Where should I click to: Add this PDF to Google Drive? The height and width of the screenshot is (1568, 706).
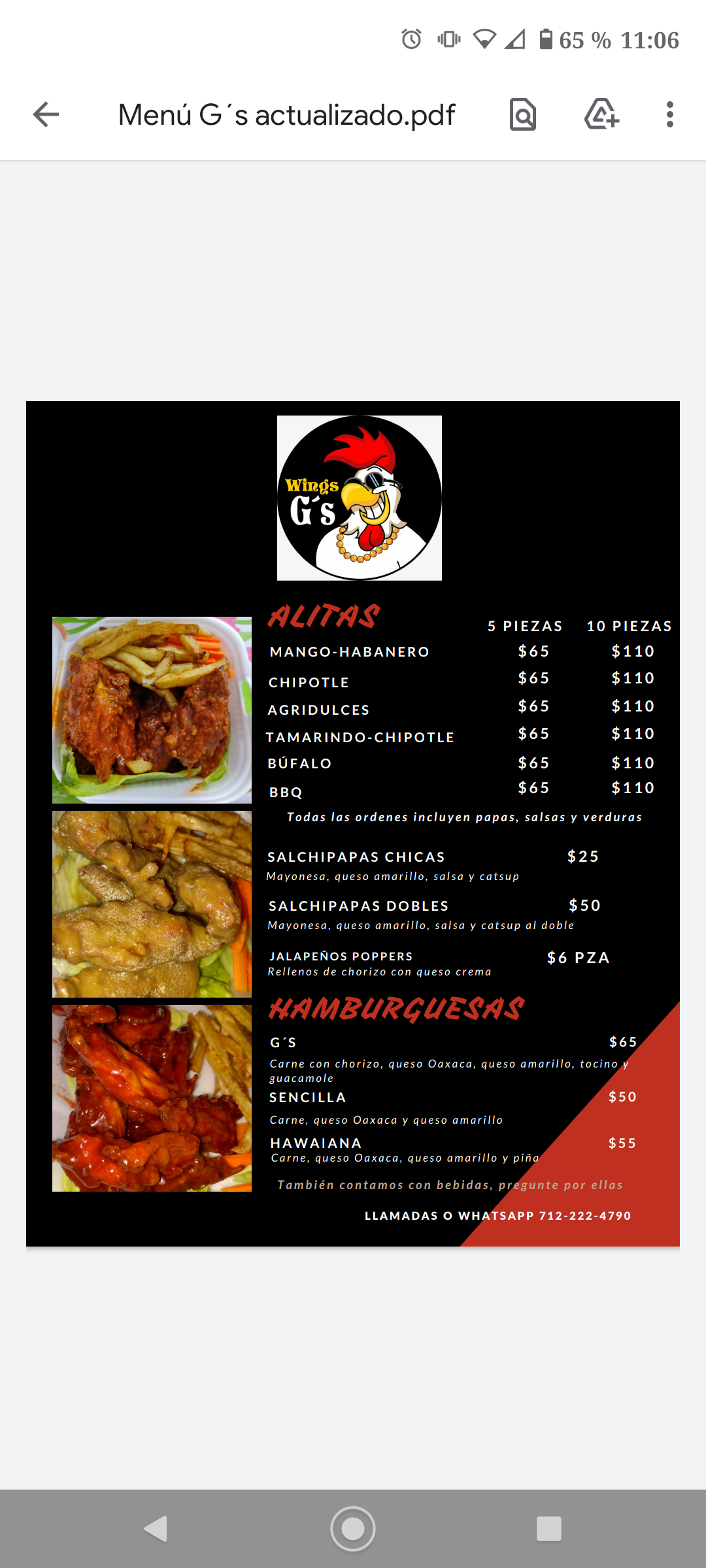tap(601, 115)
